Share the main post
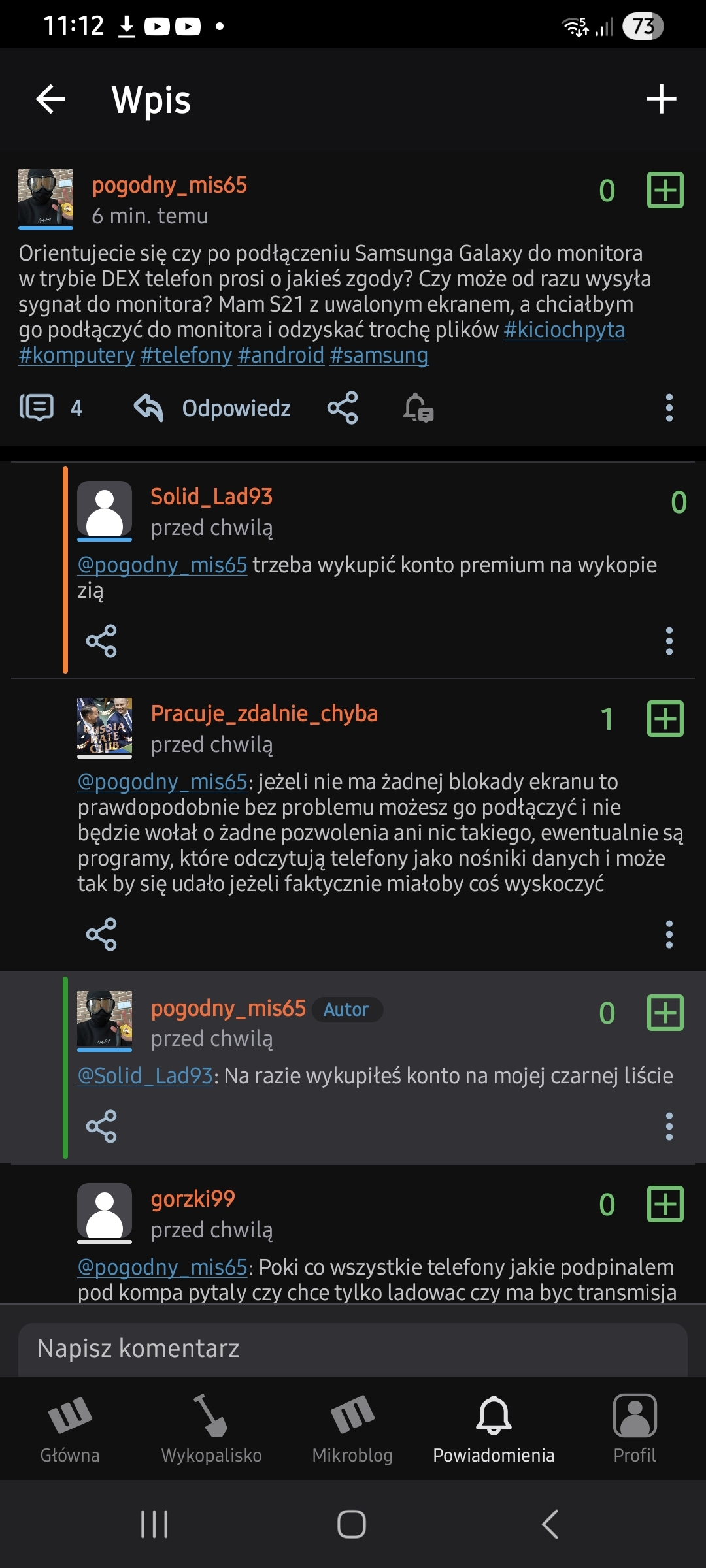 [x=343, y=408]
